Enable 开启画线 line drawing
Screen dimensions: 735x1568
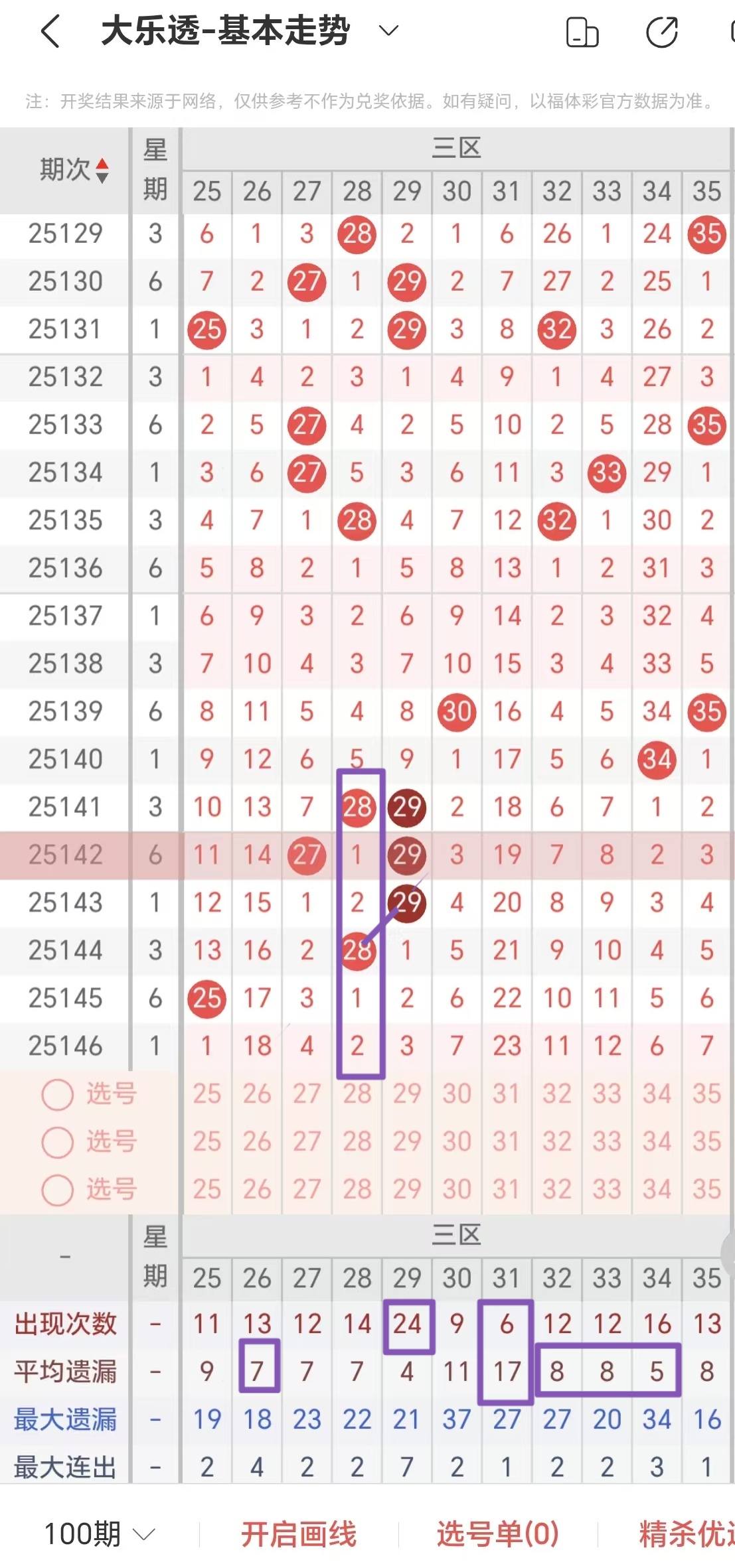[x=298, y=1533]
